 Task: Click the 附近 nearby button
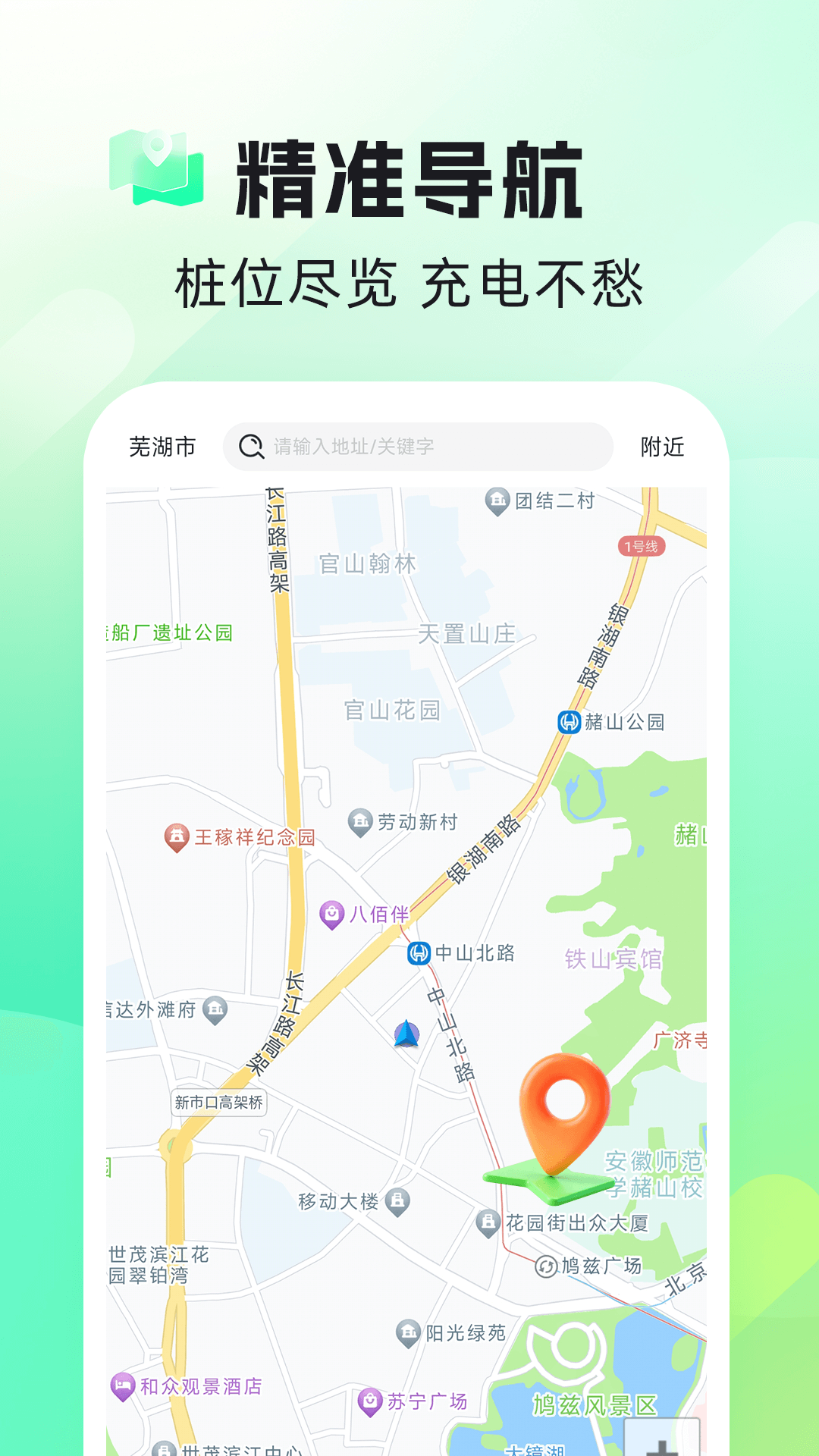pos(662,447)
